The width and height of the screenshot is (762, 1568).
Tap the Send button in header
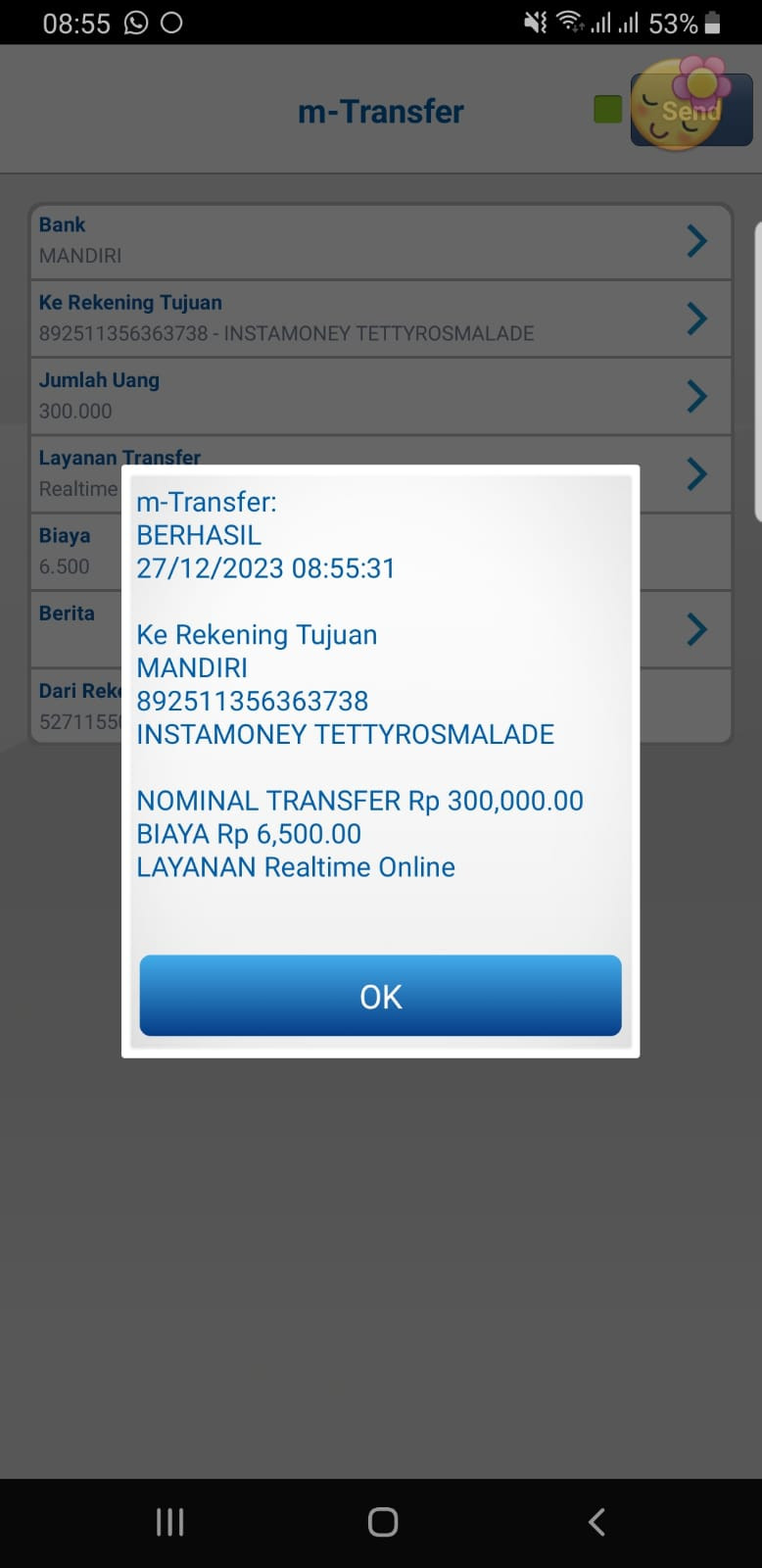pos(691,110)
